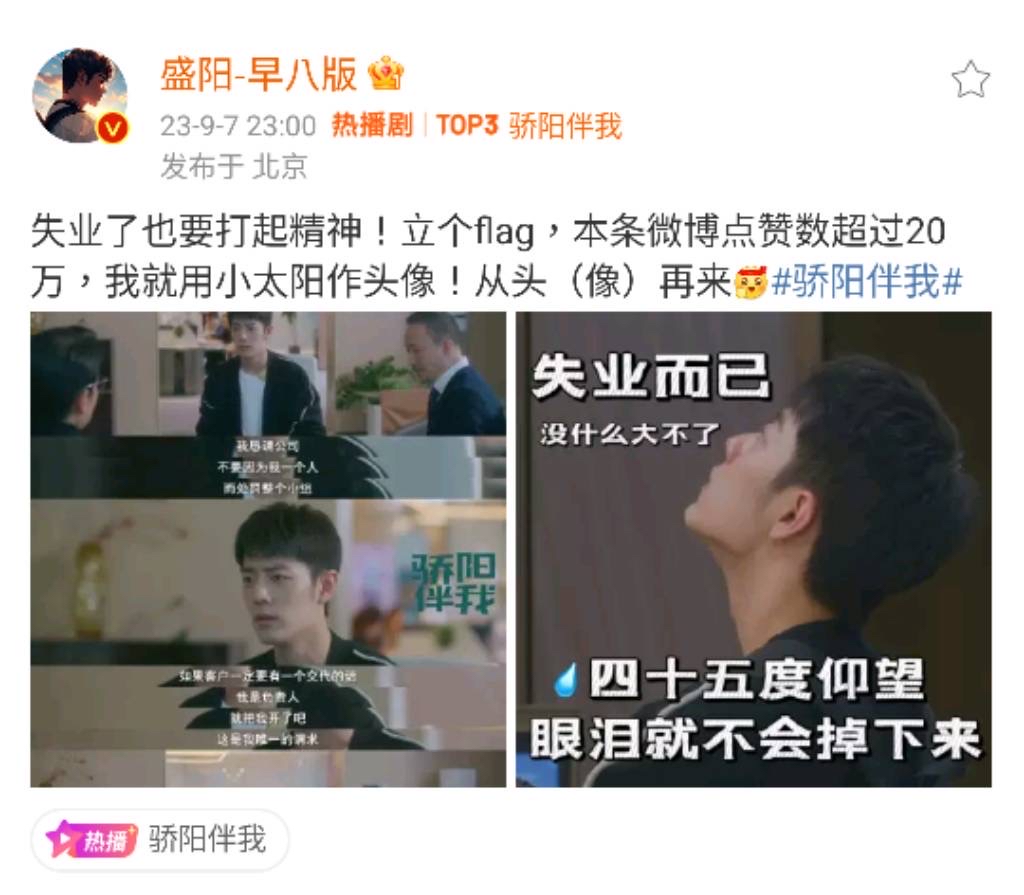Favorite this post with the star
Screen dimensions: 1024x895
click(x=969, y=80)
